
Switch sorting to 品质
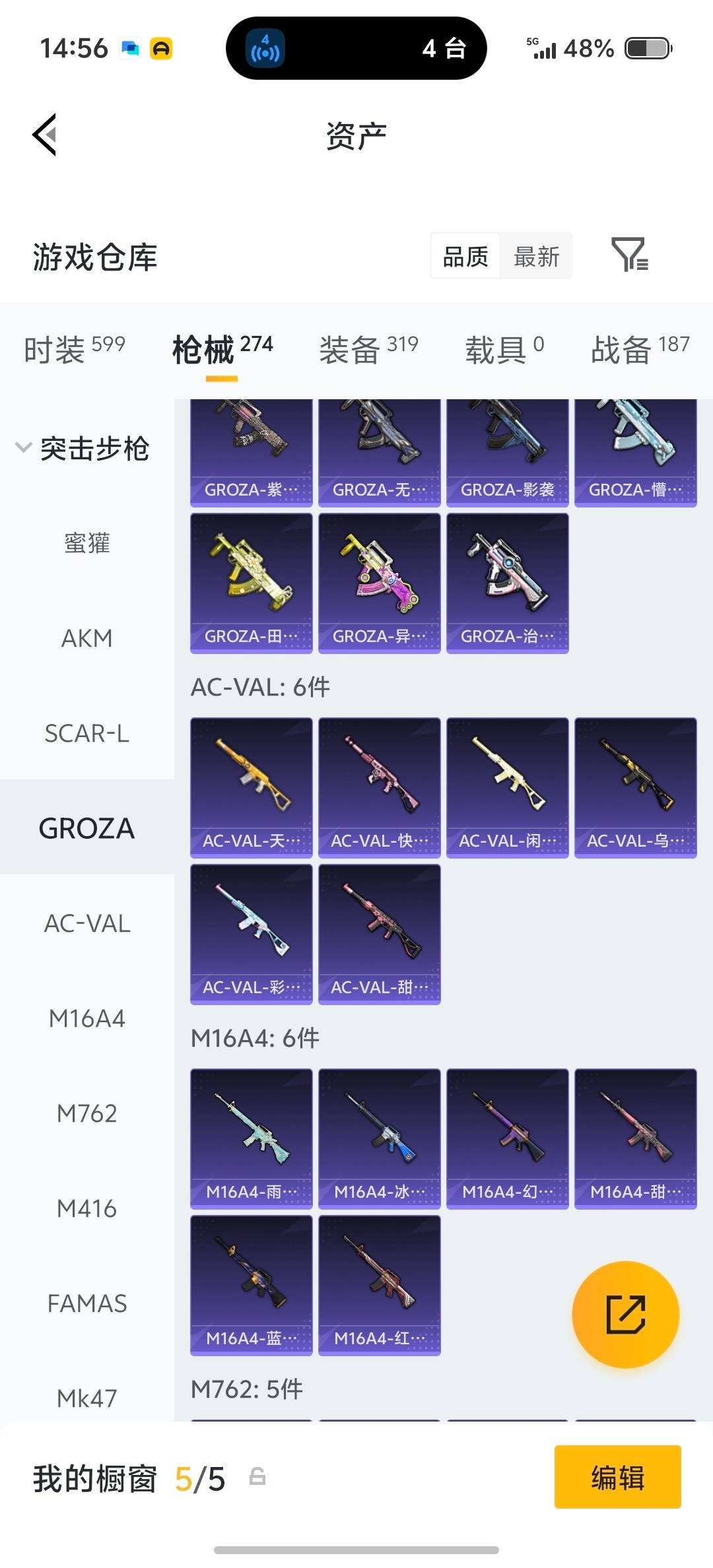464,256
